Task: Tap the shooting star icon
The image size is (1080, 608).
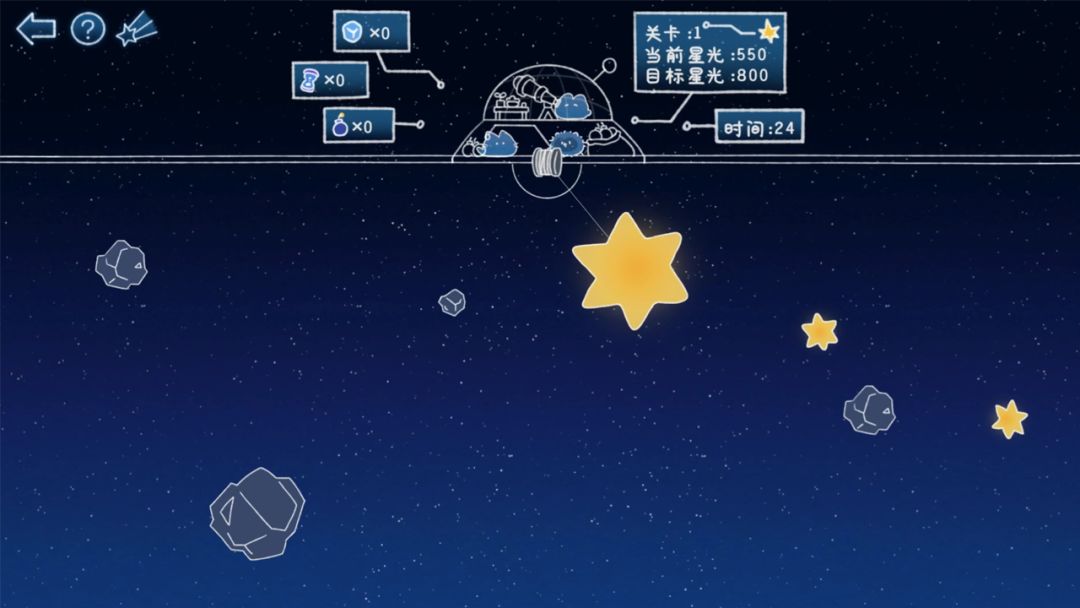Action: click(x=136, y=29)
